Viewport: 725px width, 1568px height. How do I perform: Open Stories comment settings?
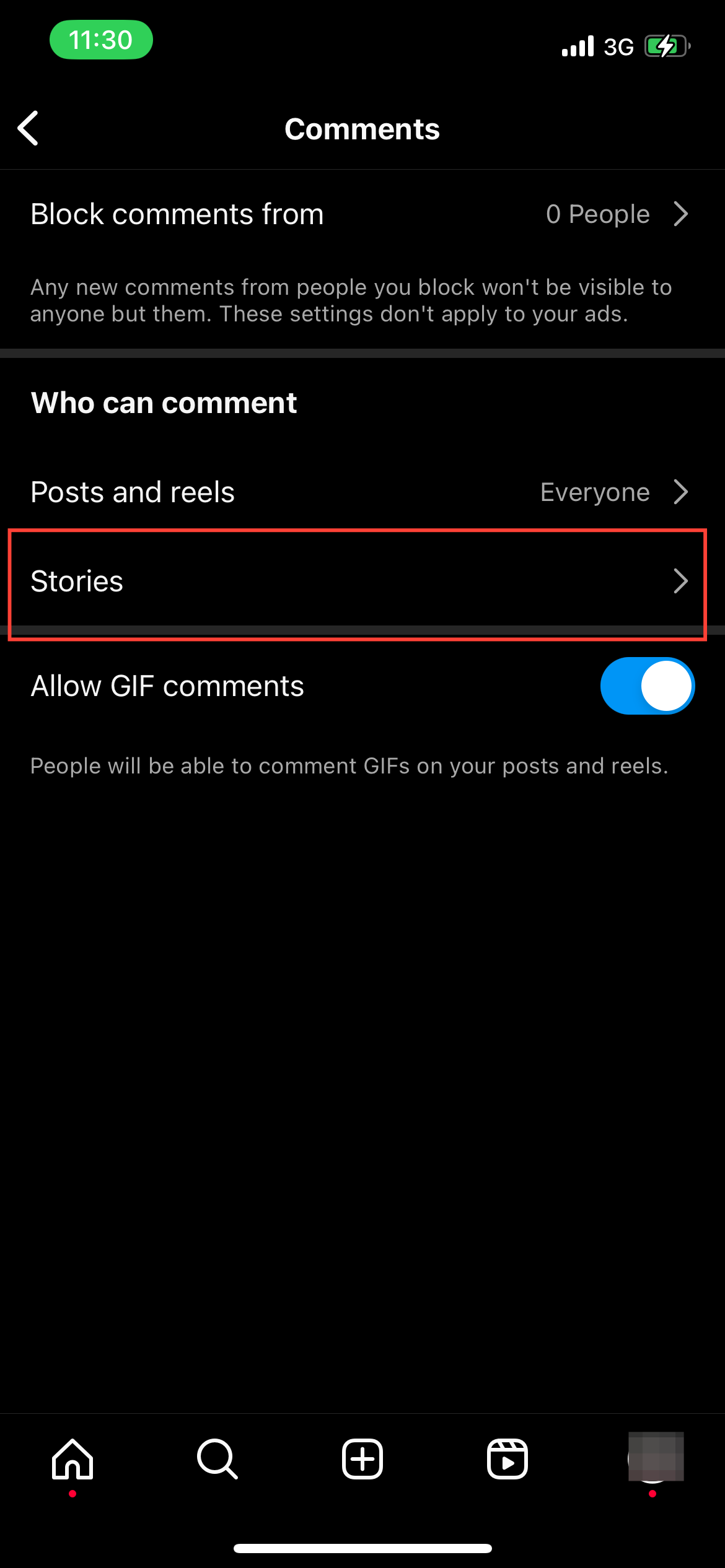pyautogui.click(x=362, y=581)
